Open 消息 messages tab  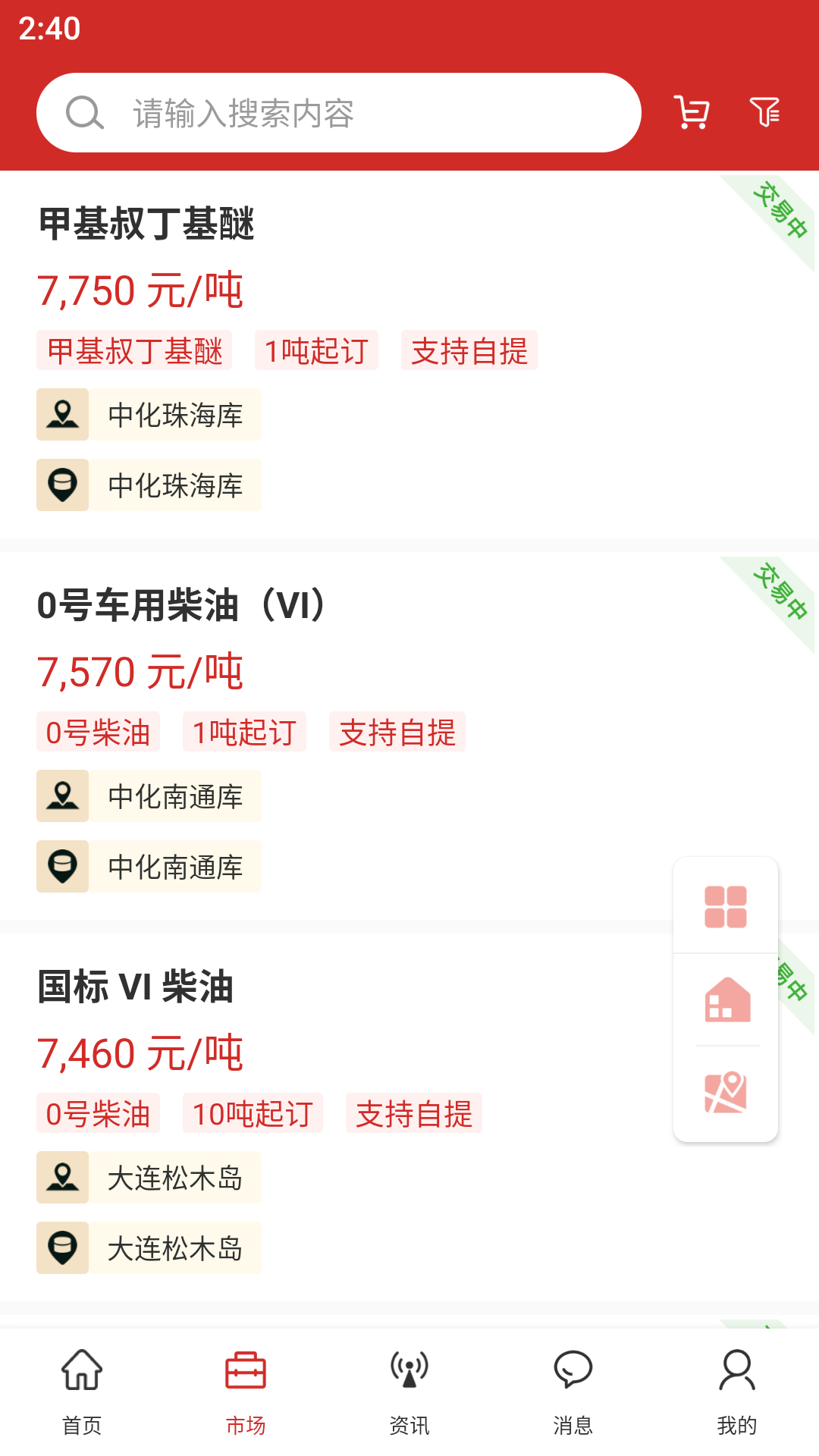tap(573, 1392)
